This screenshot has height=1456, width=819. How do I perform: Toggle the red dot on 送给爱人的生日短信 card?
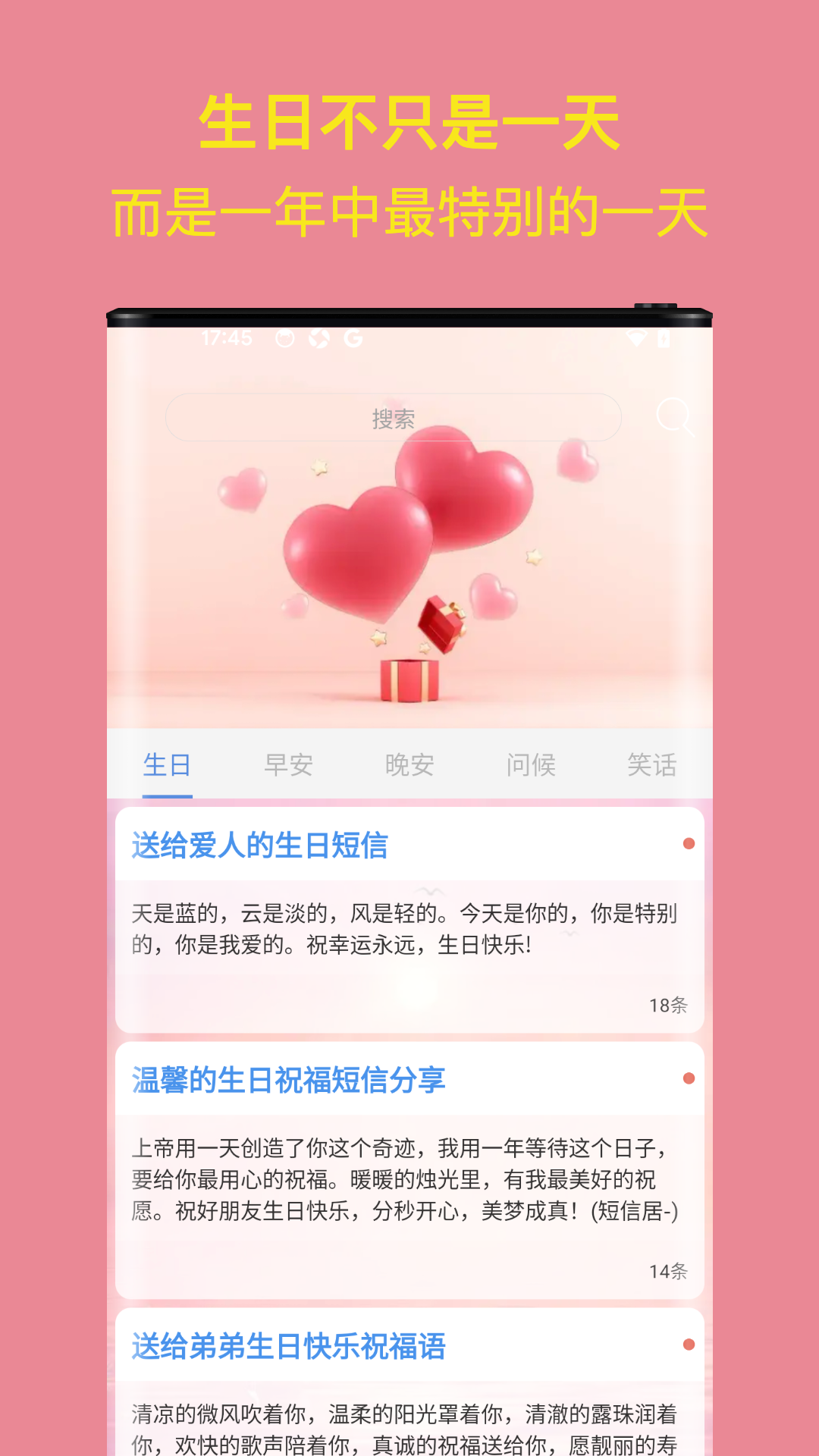[687, 843]
